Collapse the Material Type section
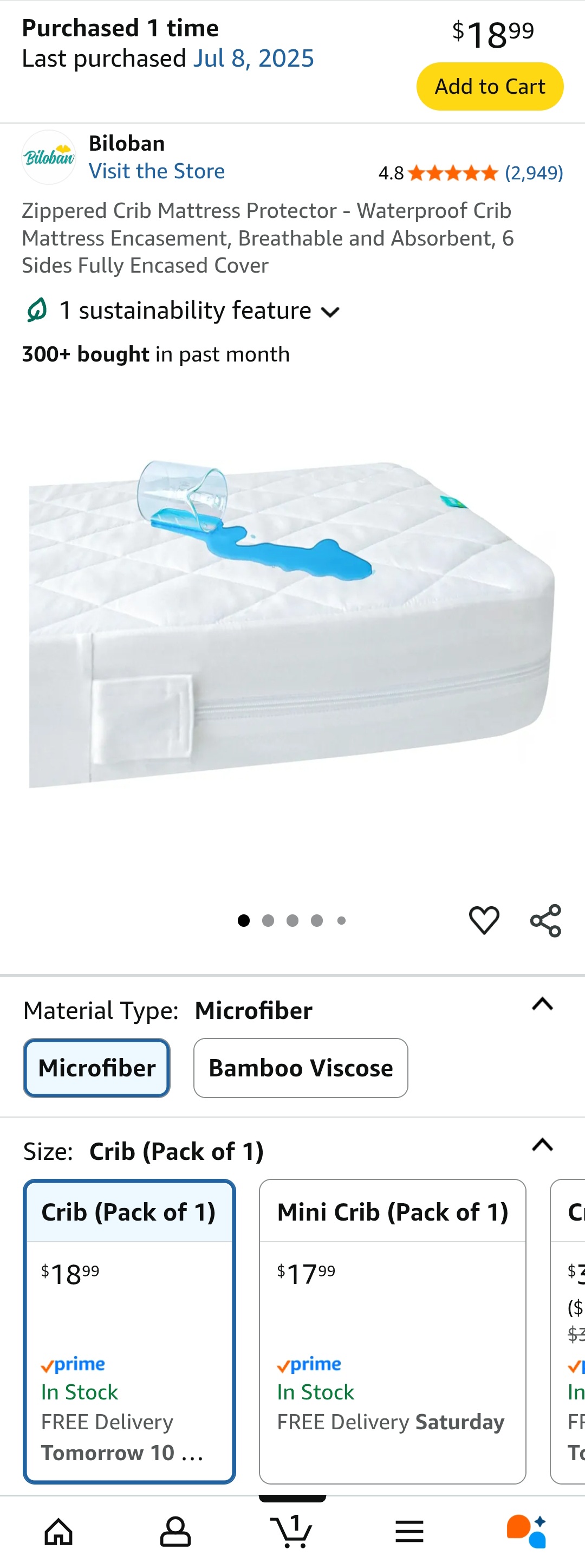 542,1004
